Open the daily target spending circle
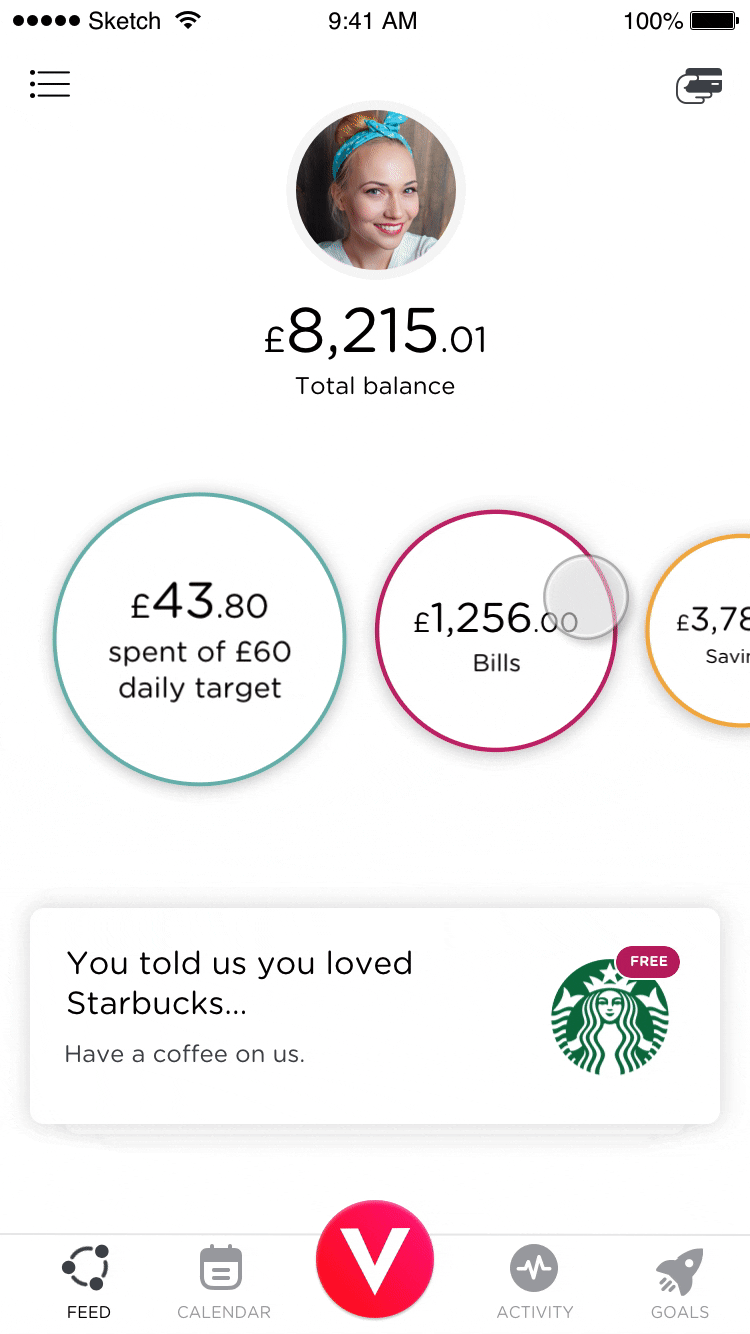Image resolution: width=750 pixels, height=1334 pixels. pyautogui.click(x=200, y=639)
